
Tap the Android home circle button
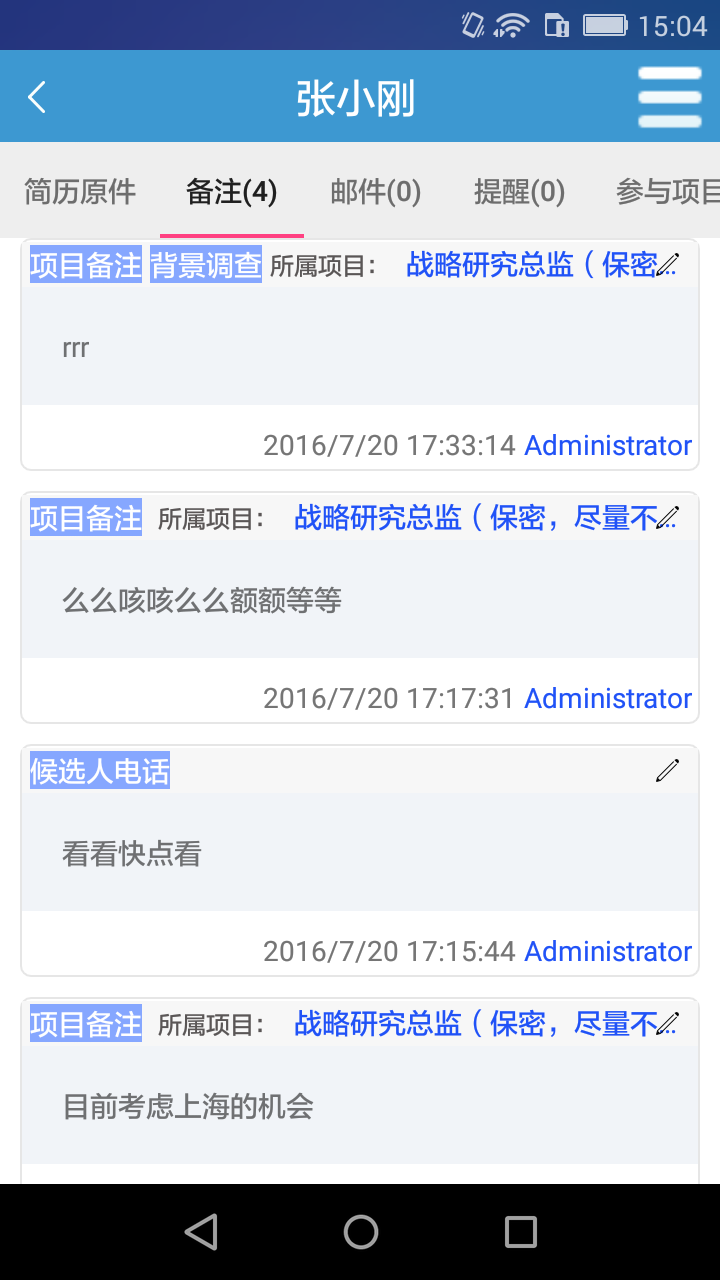click(x=360, y=1232)
